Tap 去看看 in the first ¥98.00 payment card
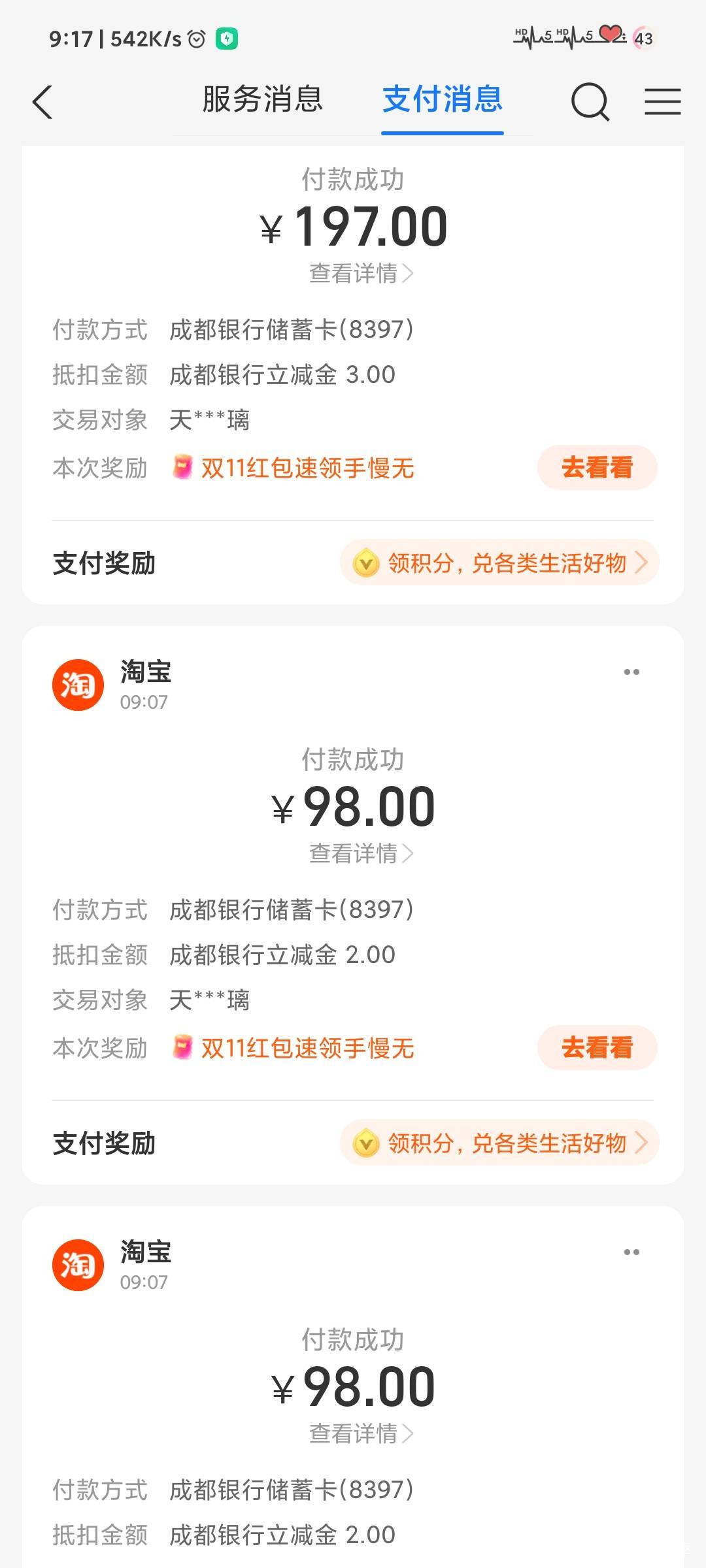Image resolution: width=706 pixels, height=1568 pixels. pos(597,1048)
